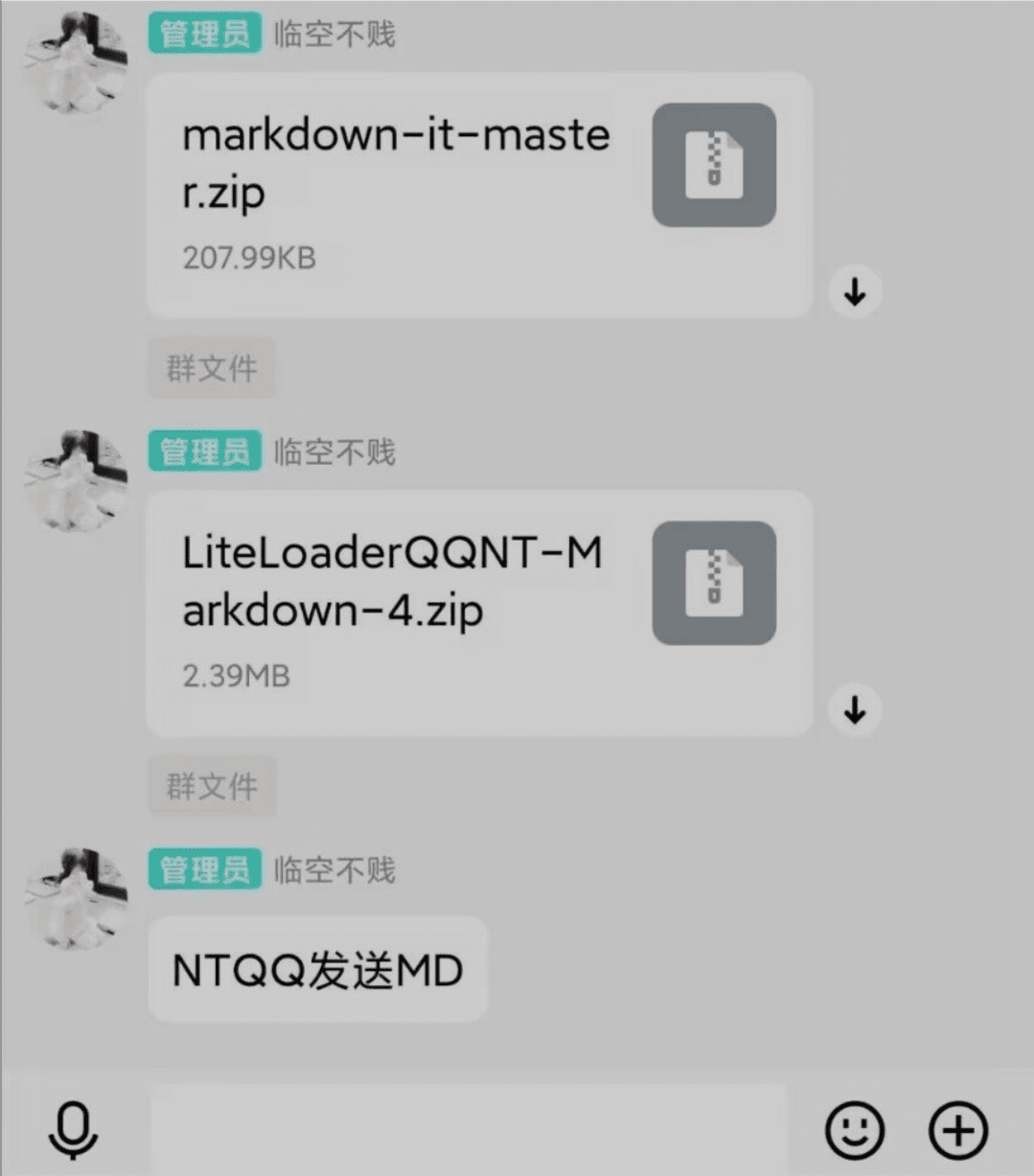Download markdown-it-master.zip with the arrow icon
The width and height of the screenshot is (1034, 1176).
855,292
